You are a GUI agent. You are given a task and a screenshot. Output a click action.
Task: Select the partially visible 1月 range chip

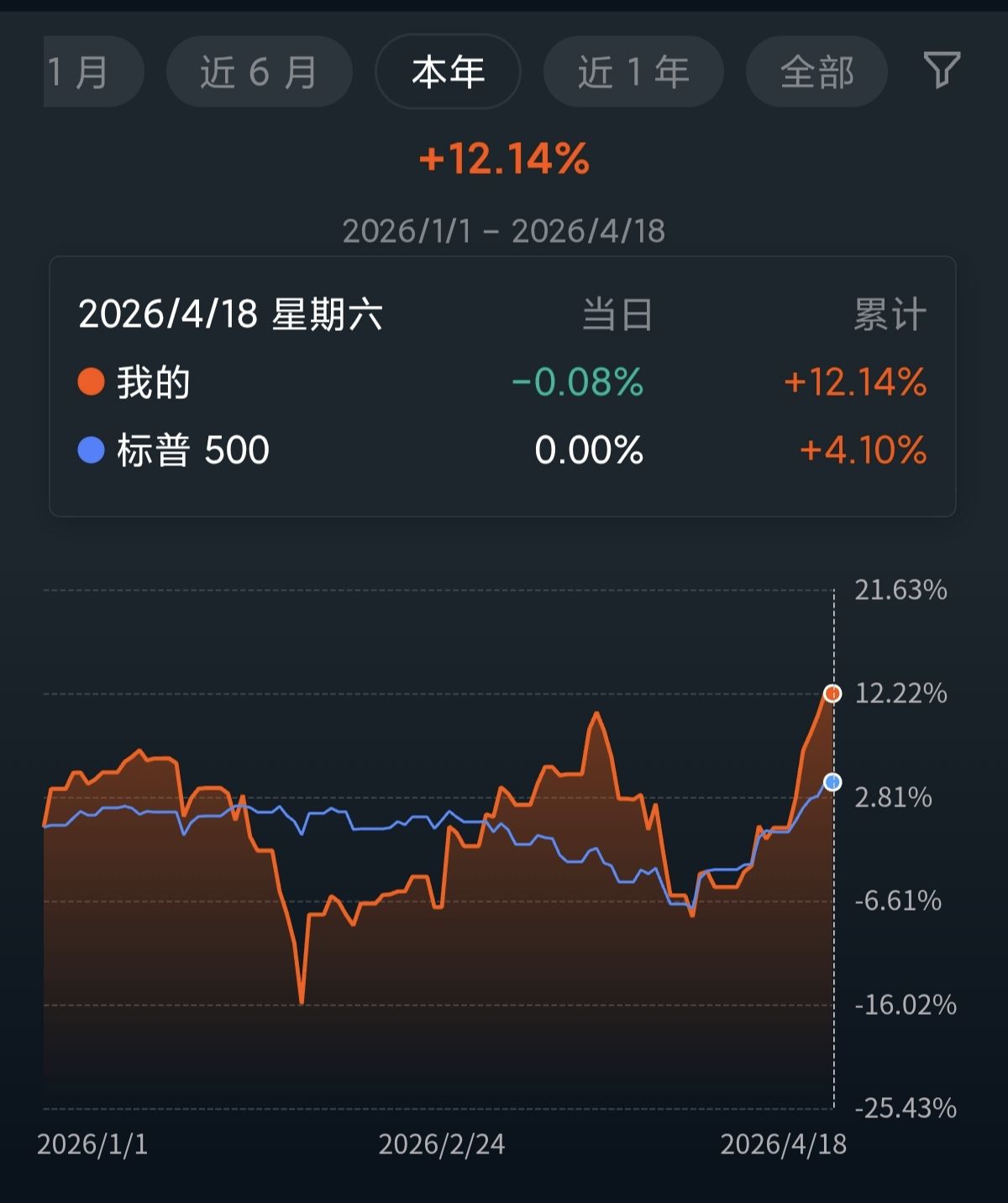[88, 72]
